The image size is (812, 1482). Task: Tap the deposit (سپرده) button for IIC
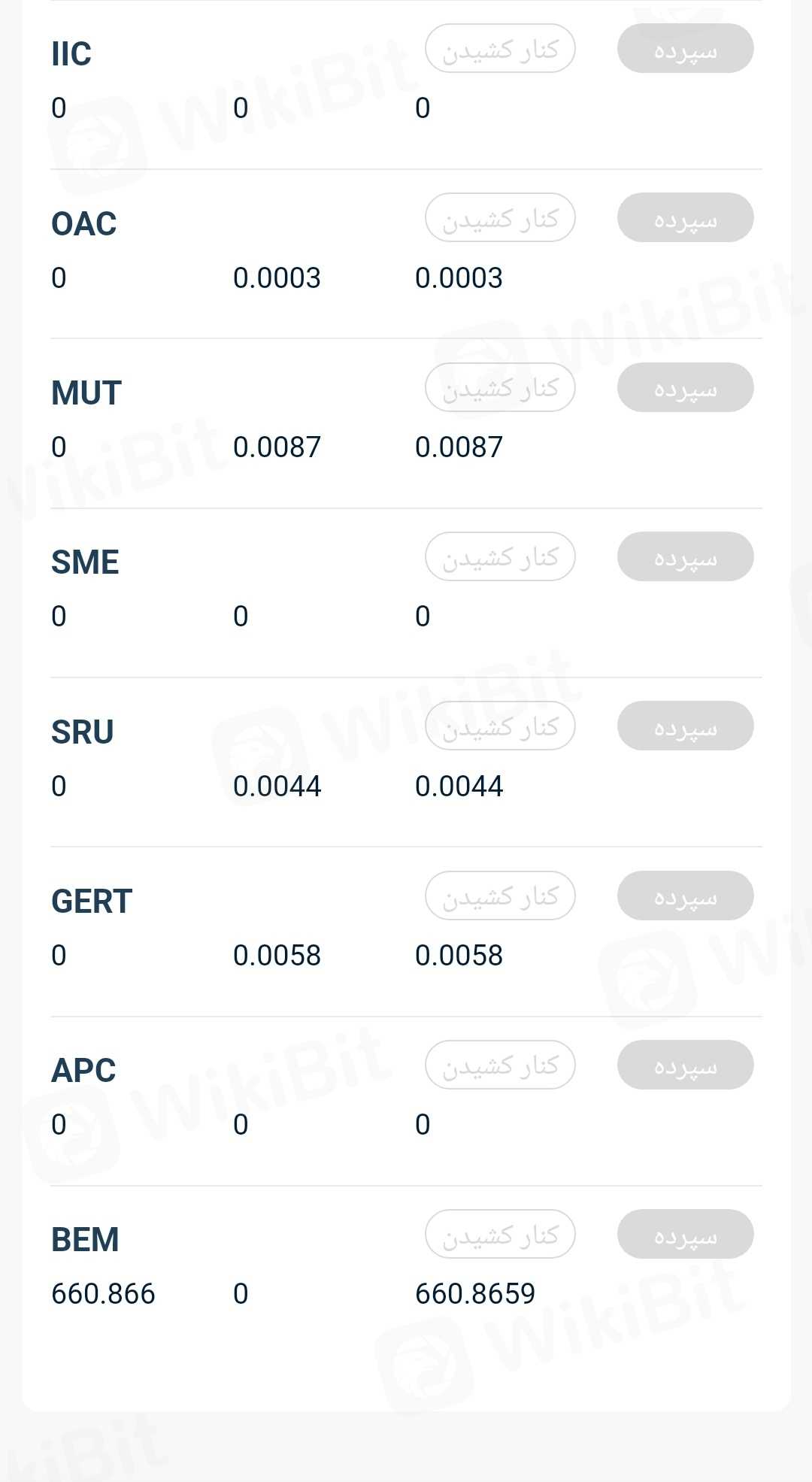(x=685, y=49)
